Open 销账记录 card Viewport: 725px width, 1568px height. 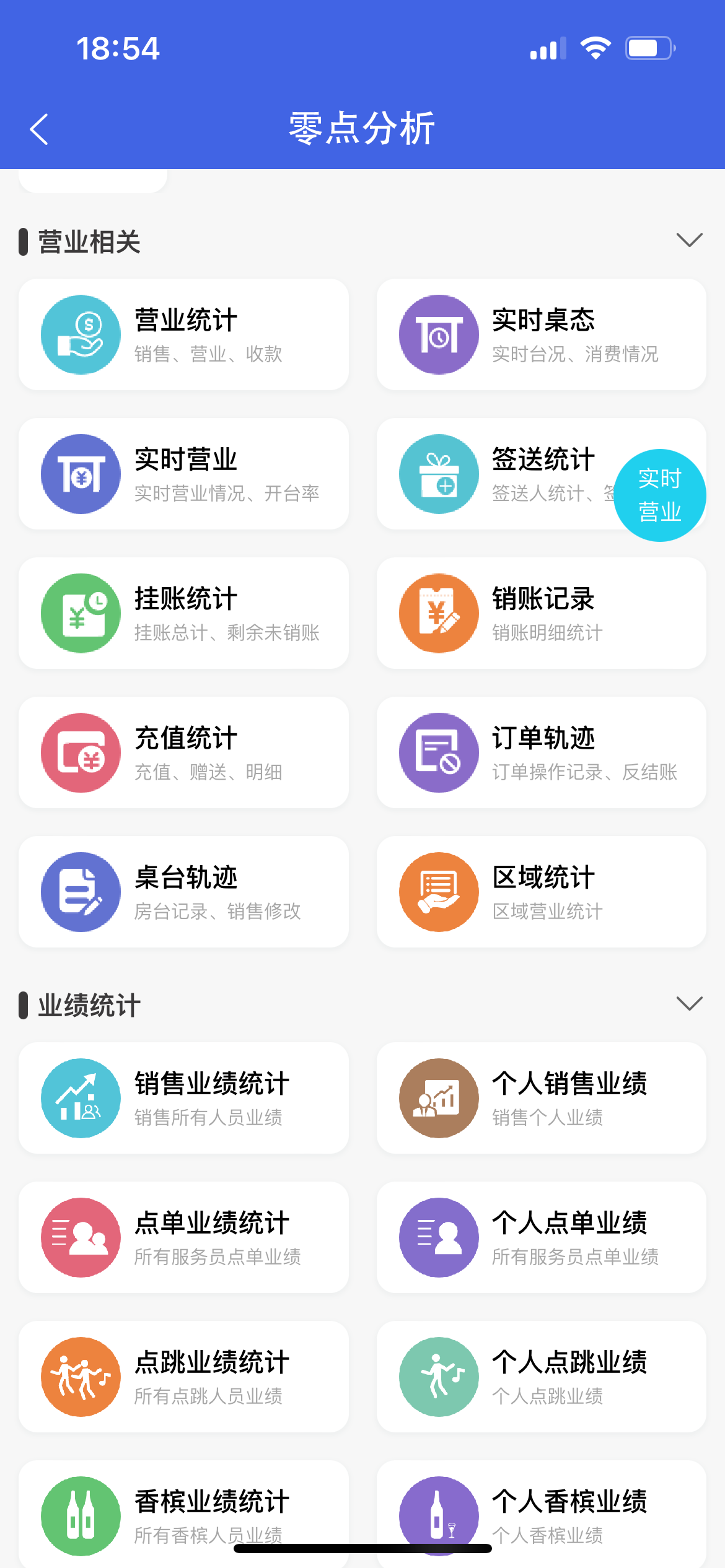tap(542, 613)
